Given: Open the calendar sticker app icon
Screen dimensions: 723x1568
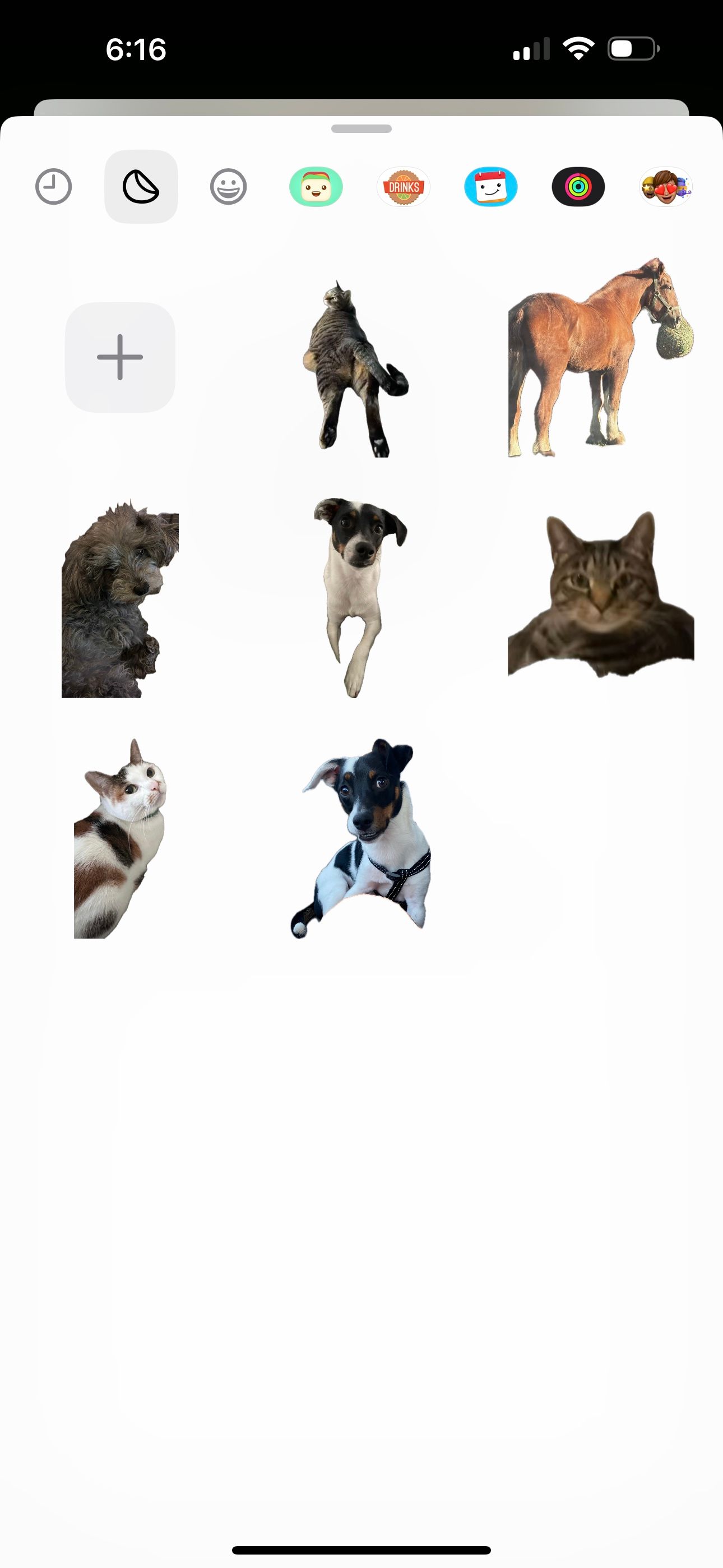Looking at the screenshot, I should click(x=491, y=187).
